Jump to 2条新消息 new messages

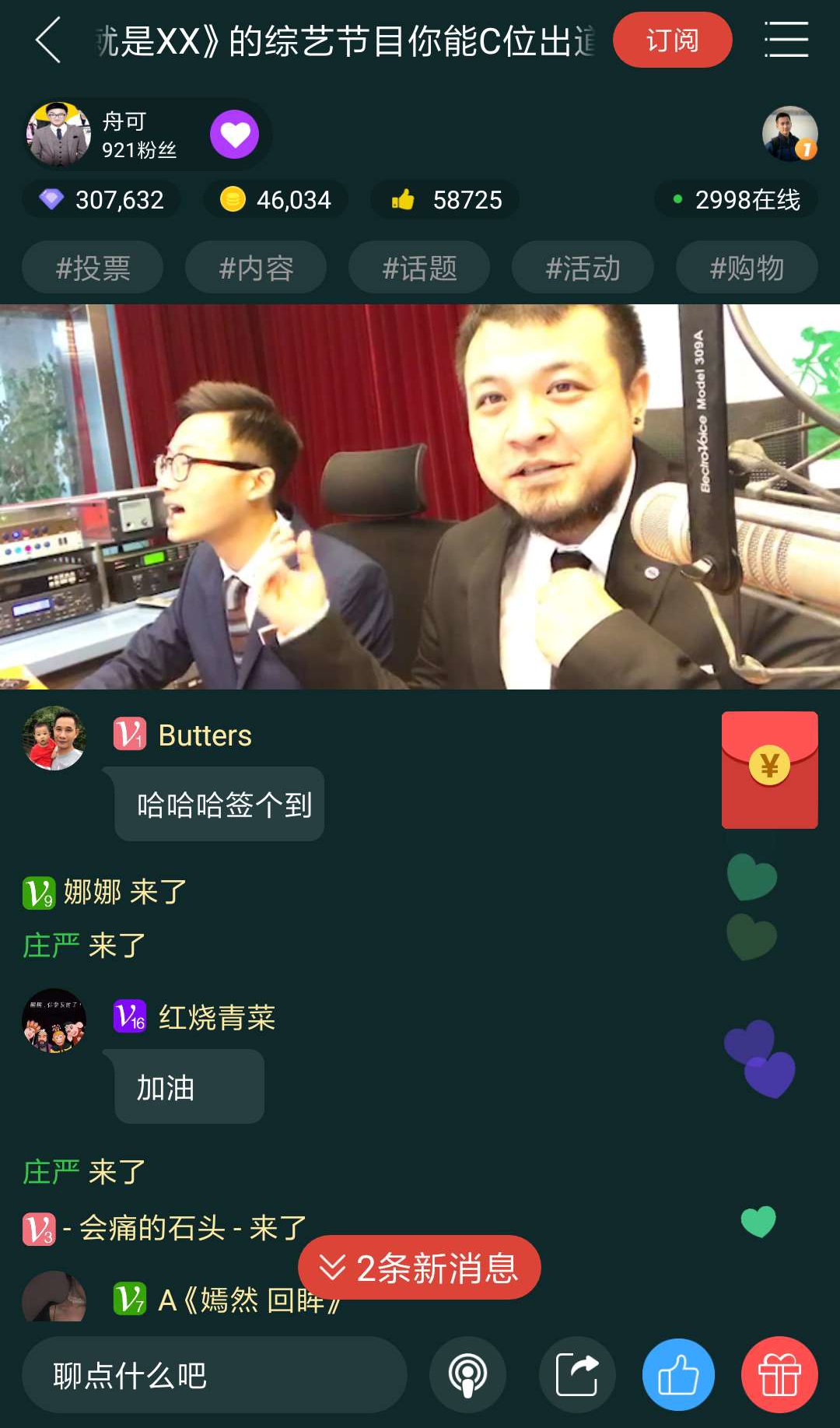tap(419, 1268)
